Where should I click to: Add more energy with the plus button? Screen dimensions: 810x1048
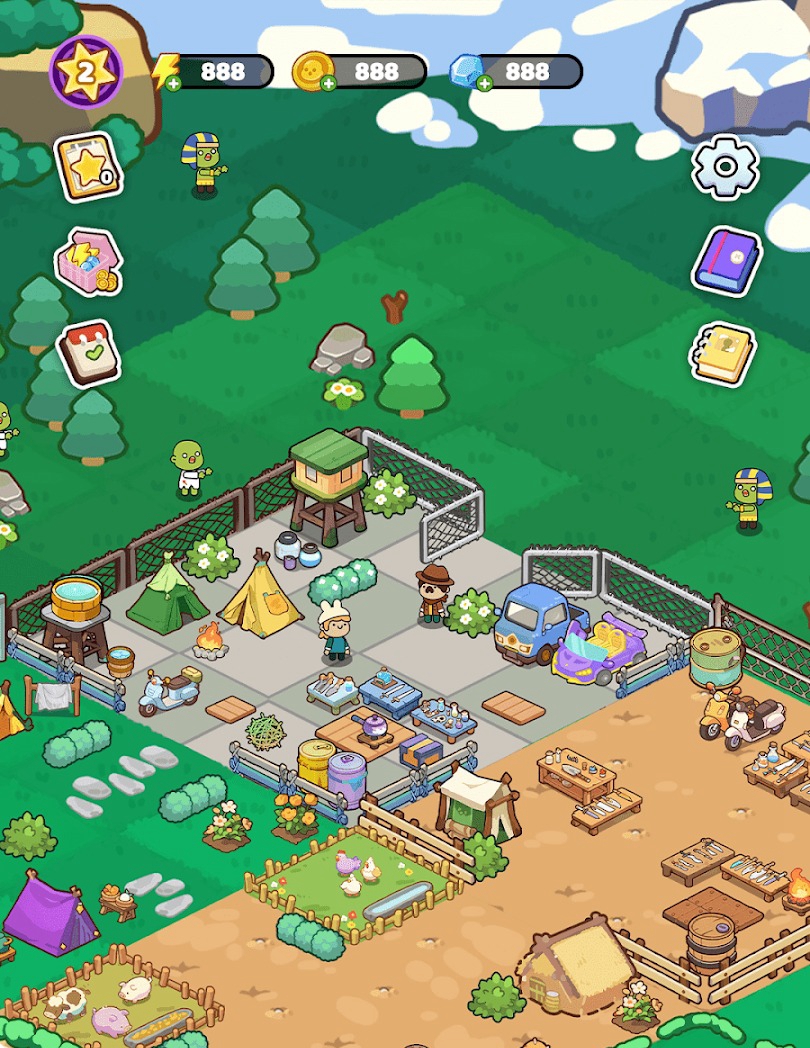click(x=173, y=84)
